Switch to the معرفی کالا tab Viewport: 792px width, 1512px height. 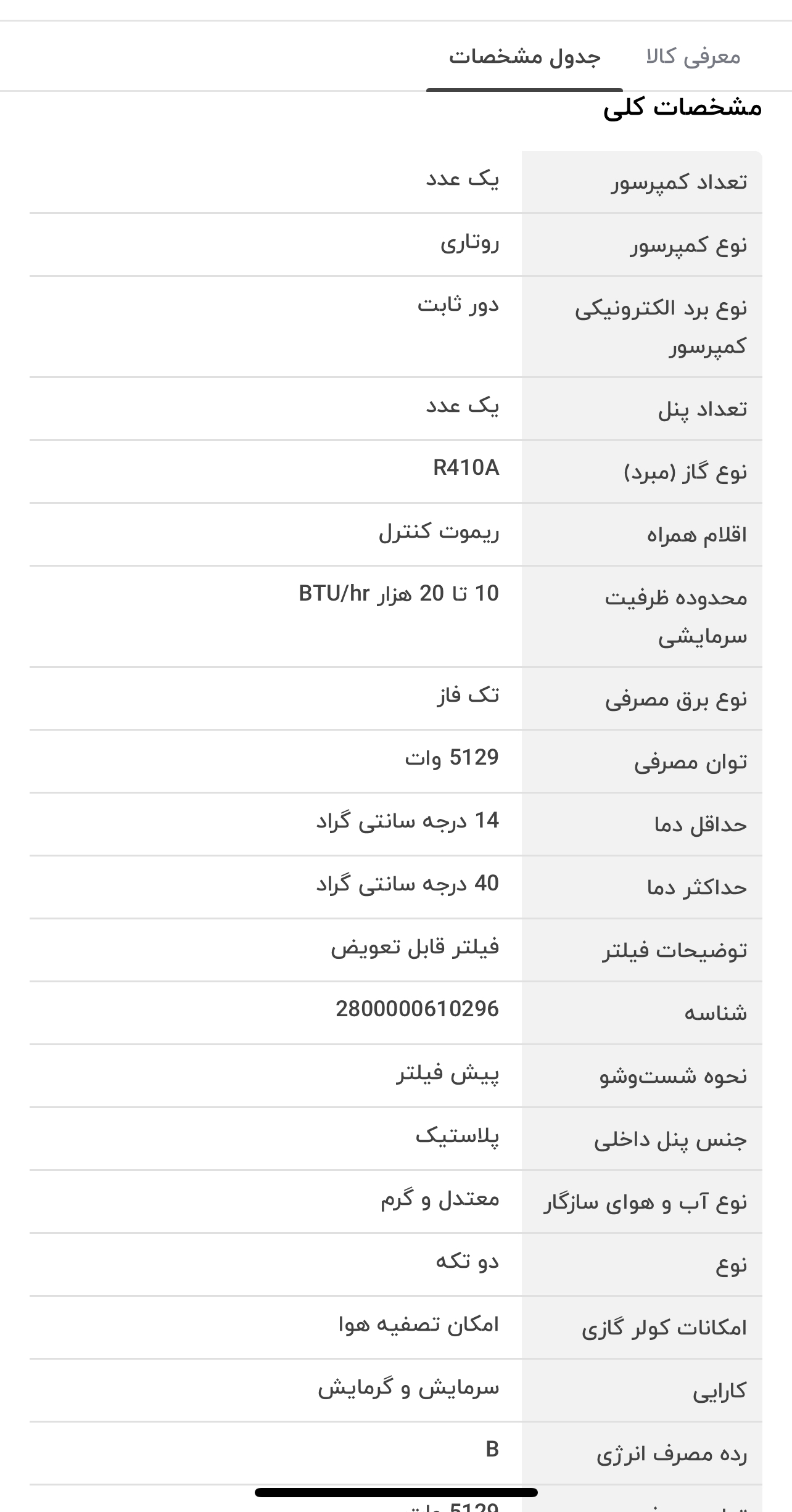tap(693, 57)
